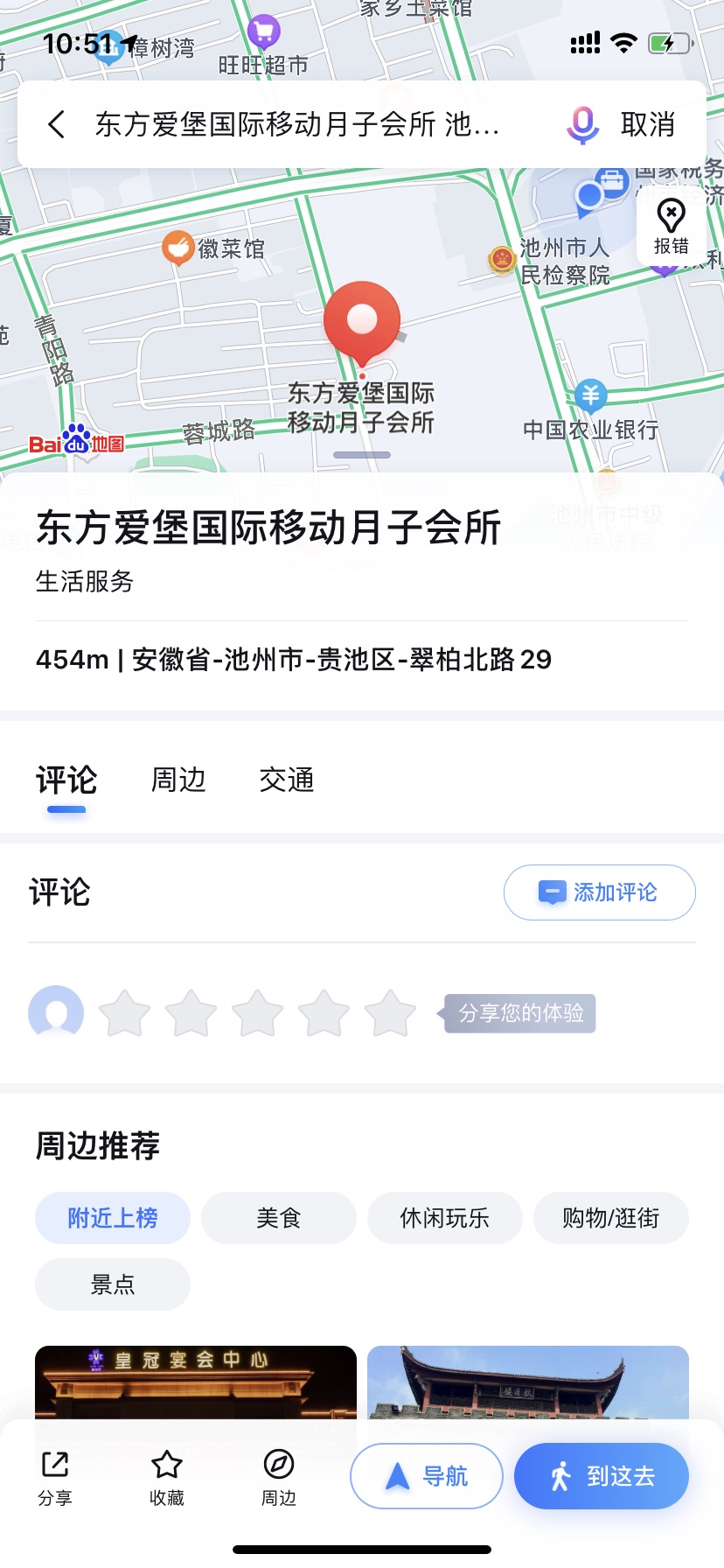Select the 附近上榜 chip
The width and height of the screenshot is (724, 1568).
113,1218
